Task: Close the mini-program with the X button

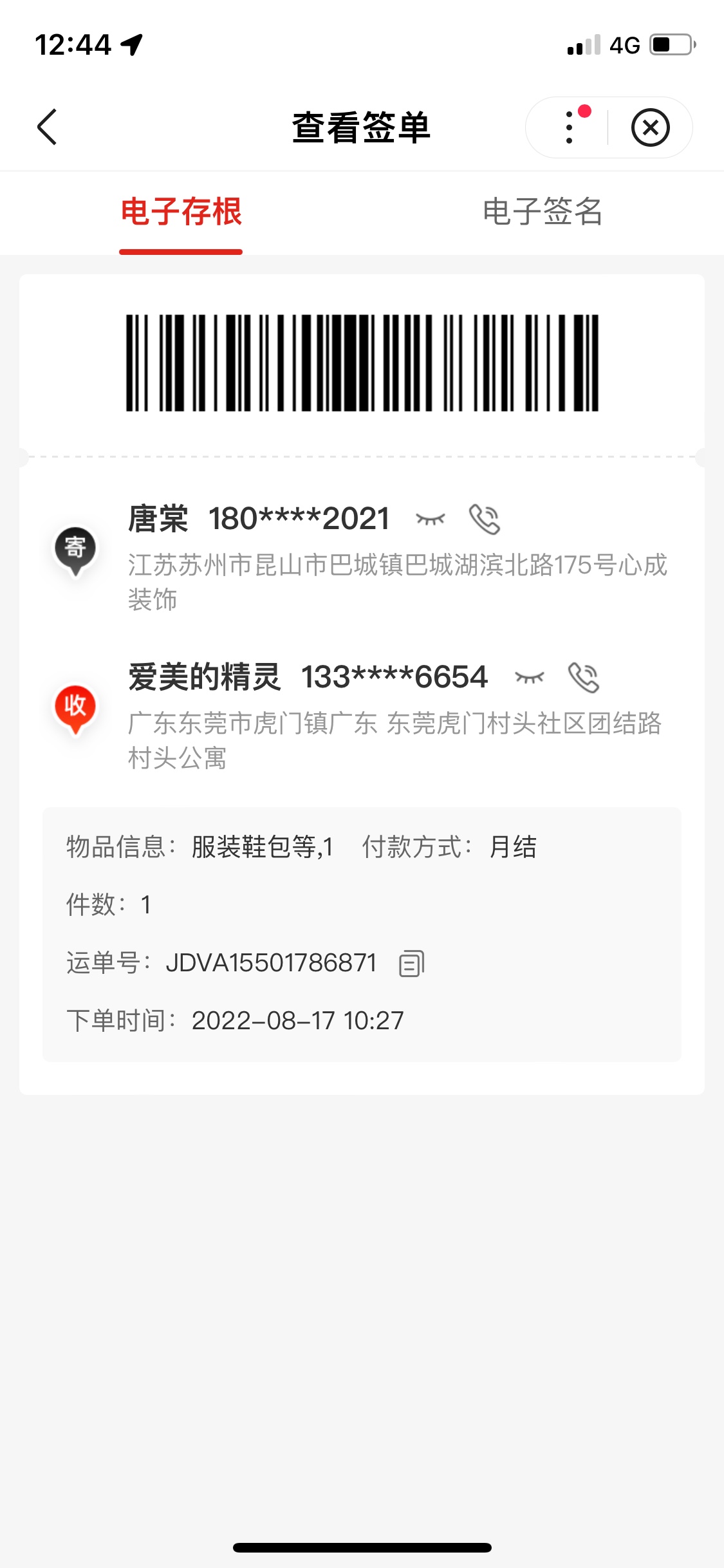Action: coord(650,127)
